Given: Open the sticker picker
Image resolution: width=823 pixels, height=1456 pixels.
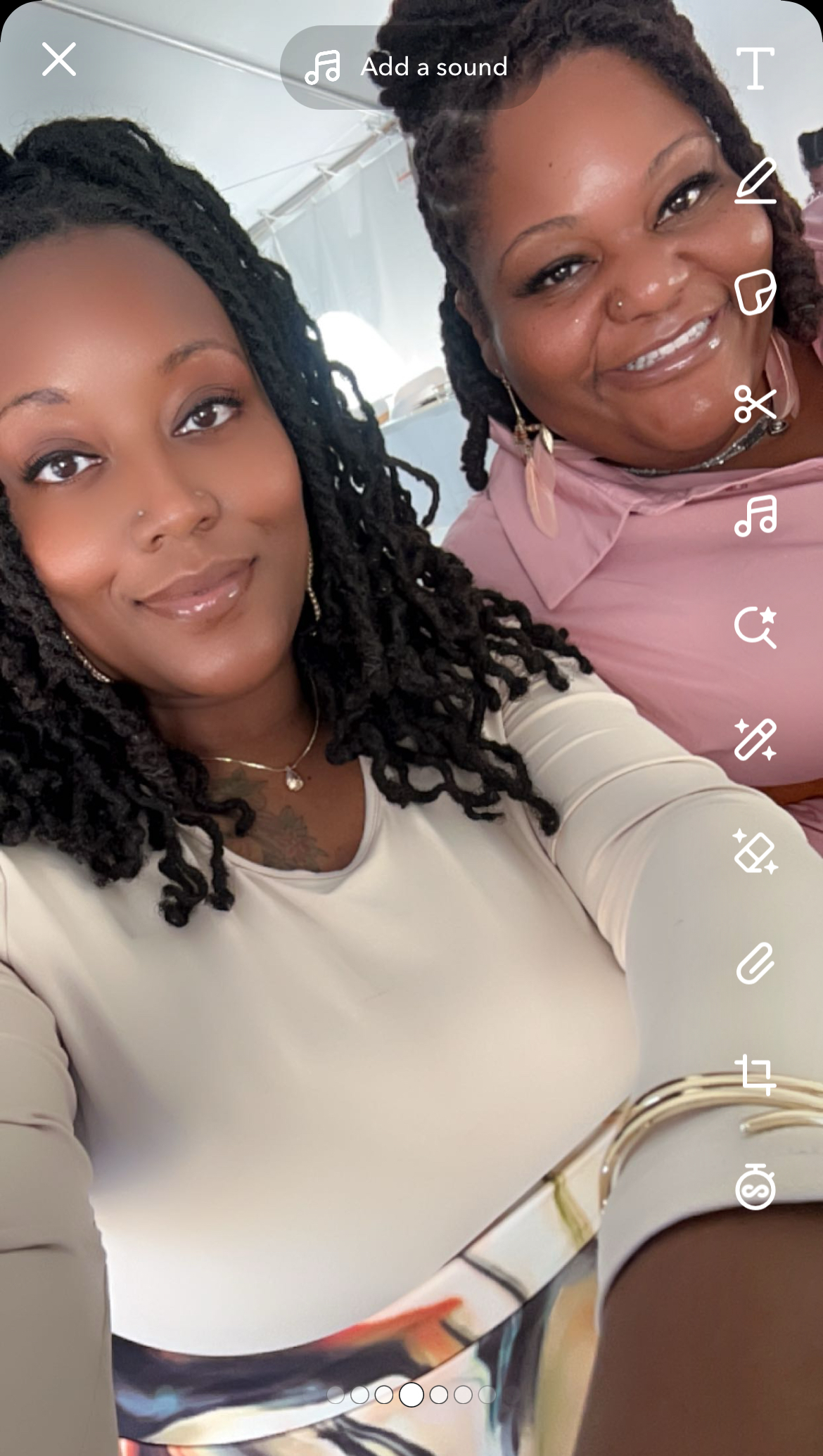Looking at the screenshot, I should coord(755,292).
